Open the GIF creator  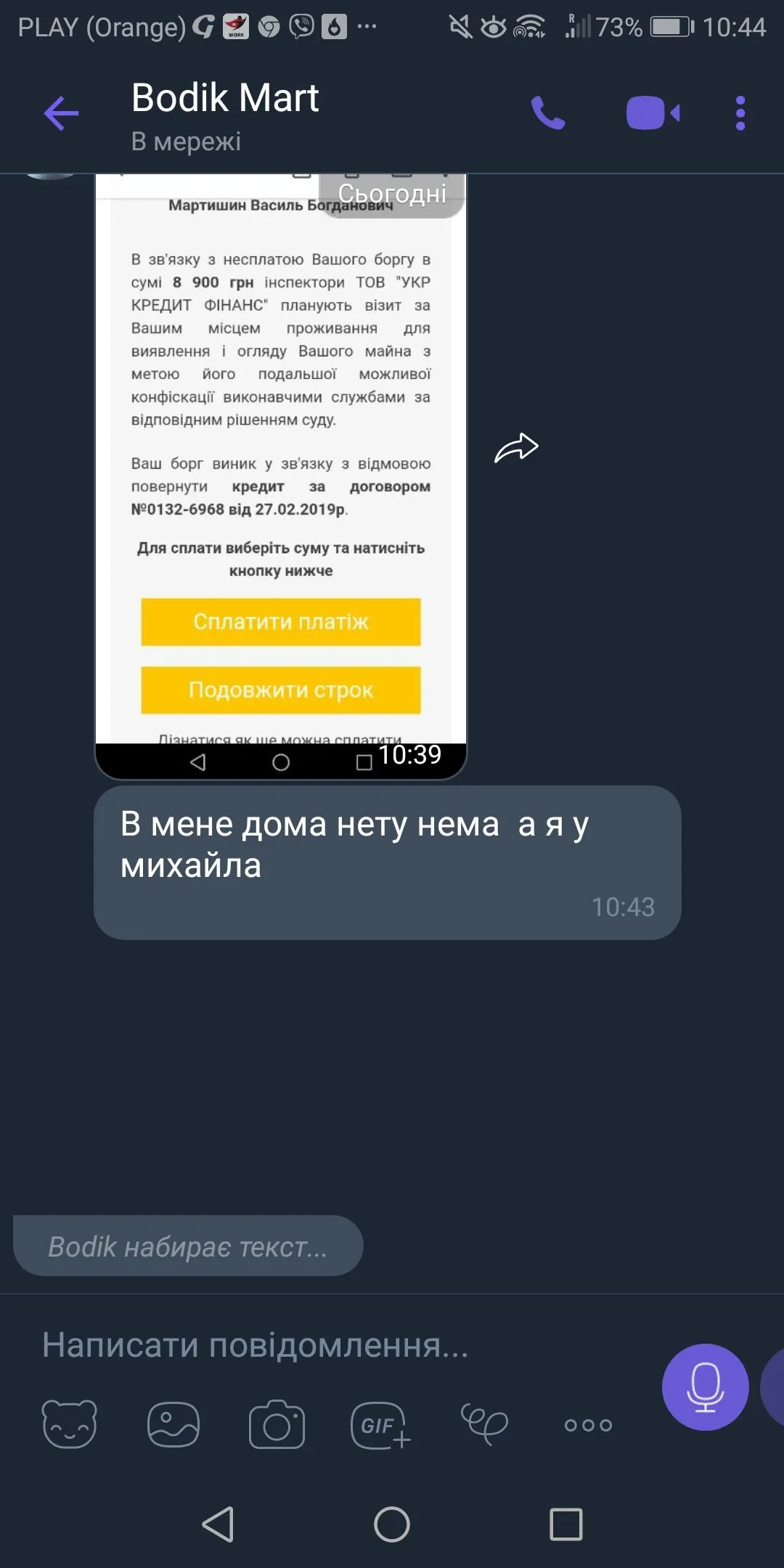pyautogui.click(x=380, y=1424)
